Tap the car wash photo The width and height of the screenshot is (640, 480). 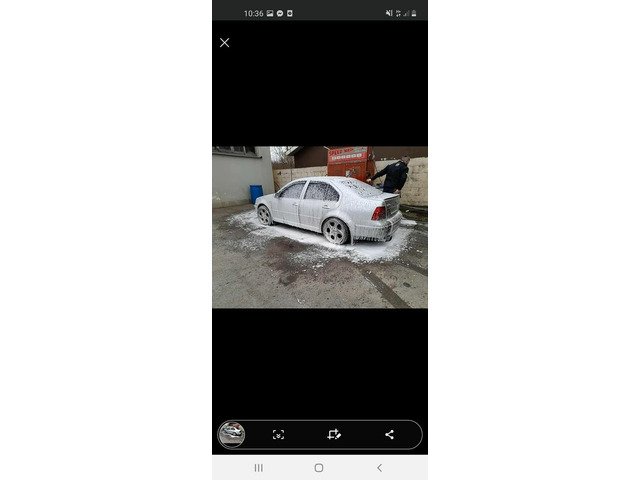(x=320, y=227)
